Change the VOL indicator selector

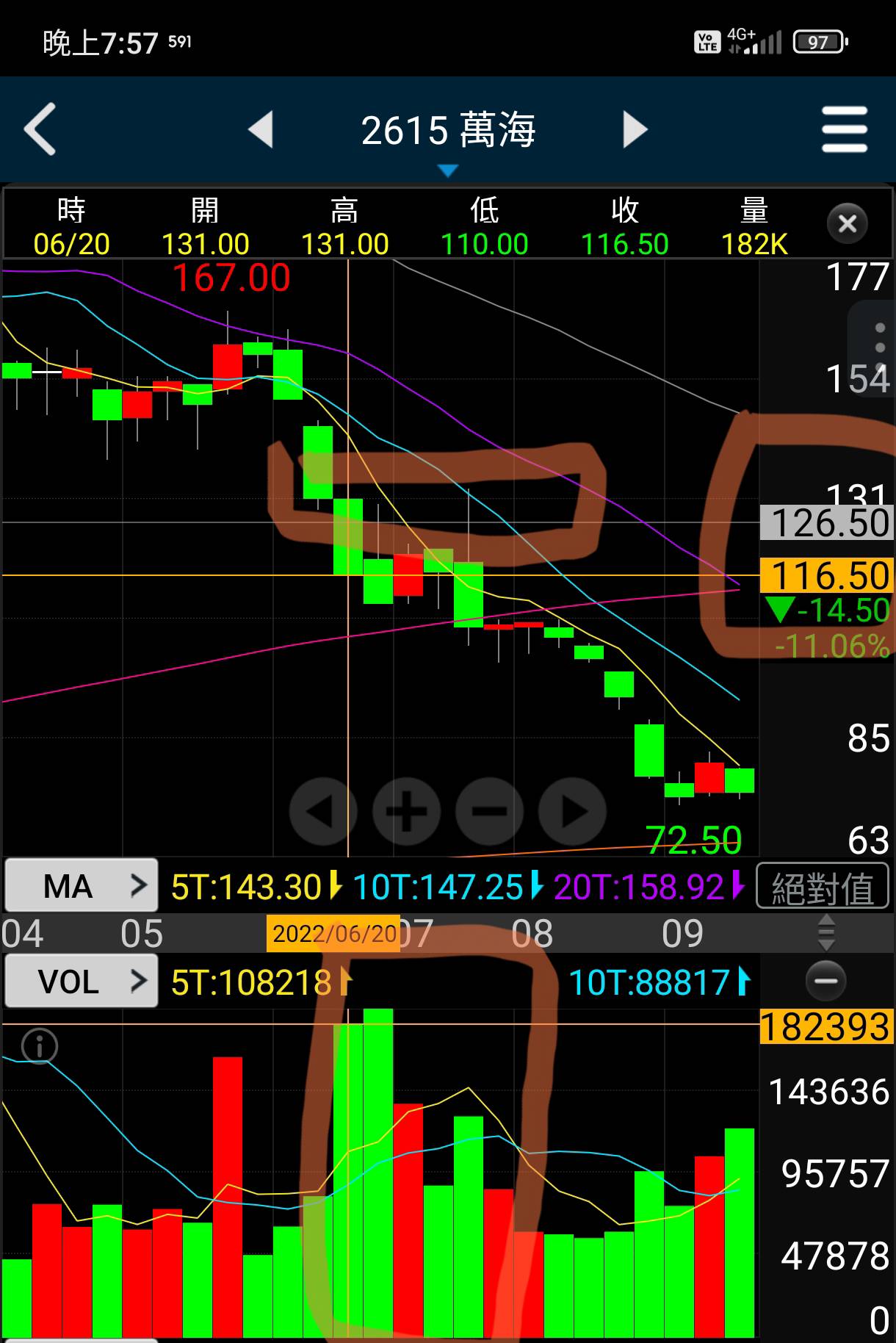point(82,981)
